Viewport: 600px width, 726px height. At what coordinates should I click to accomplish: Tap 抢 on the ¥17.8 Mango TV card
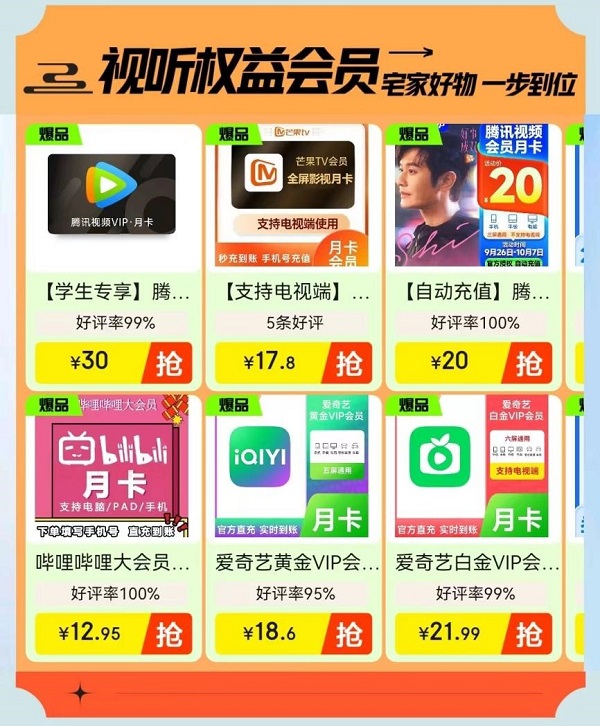point(348,362)
